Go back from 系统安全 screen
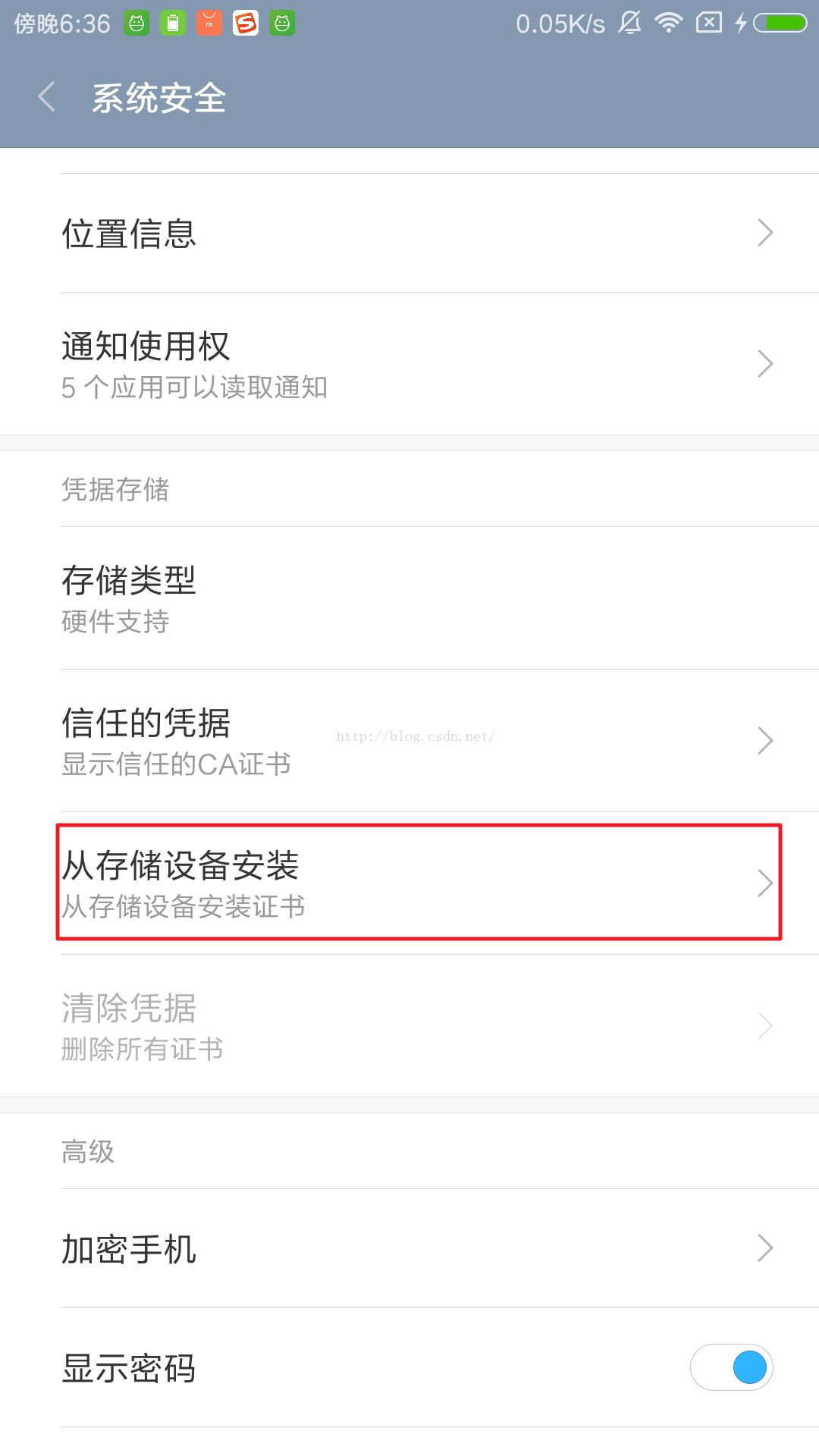Image resolution: width=819 pixels, height=1456 pixels. (x=47, y=97)
